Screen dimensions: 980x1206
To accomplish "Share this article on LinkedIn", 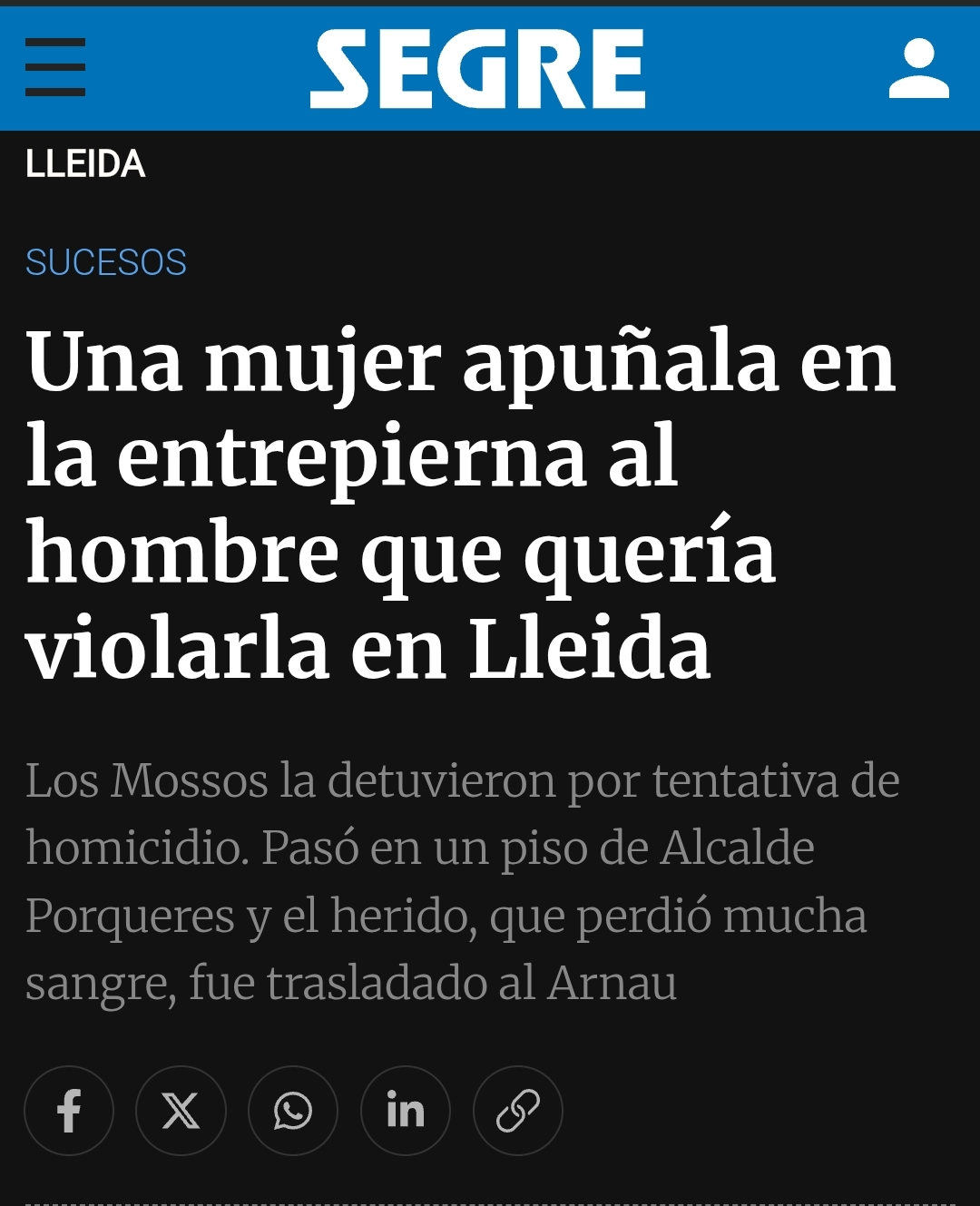I will pyautogui.click(x=406, y=1110).
